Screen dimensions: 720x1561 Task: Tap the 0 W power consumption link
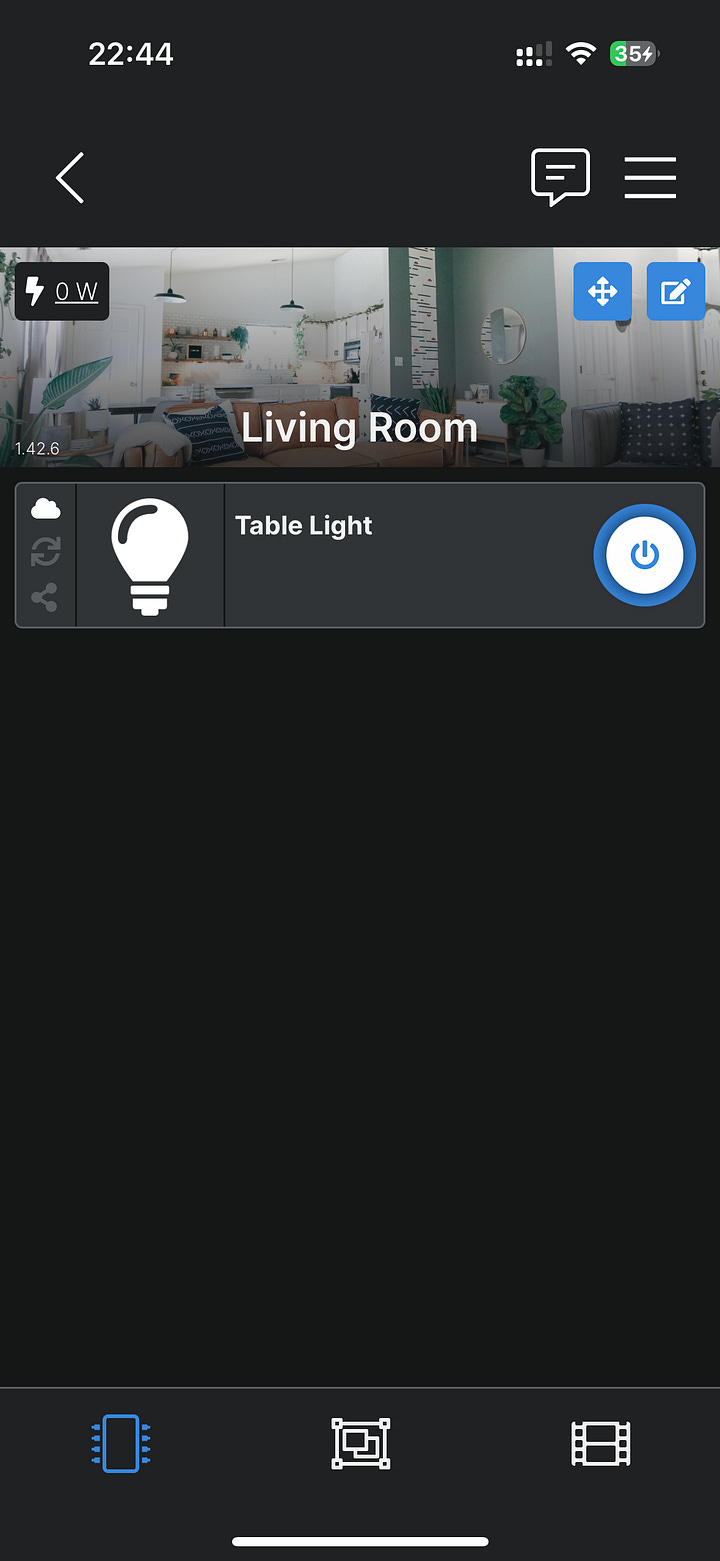point(75,292)
